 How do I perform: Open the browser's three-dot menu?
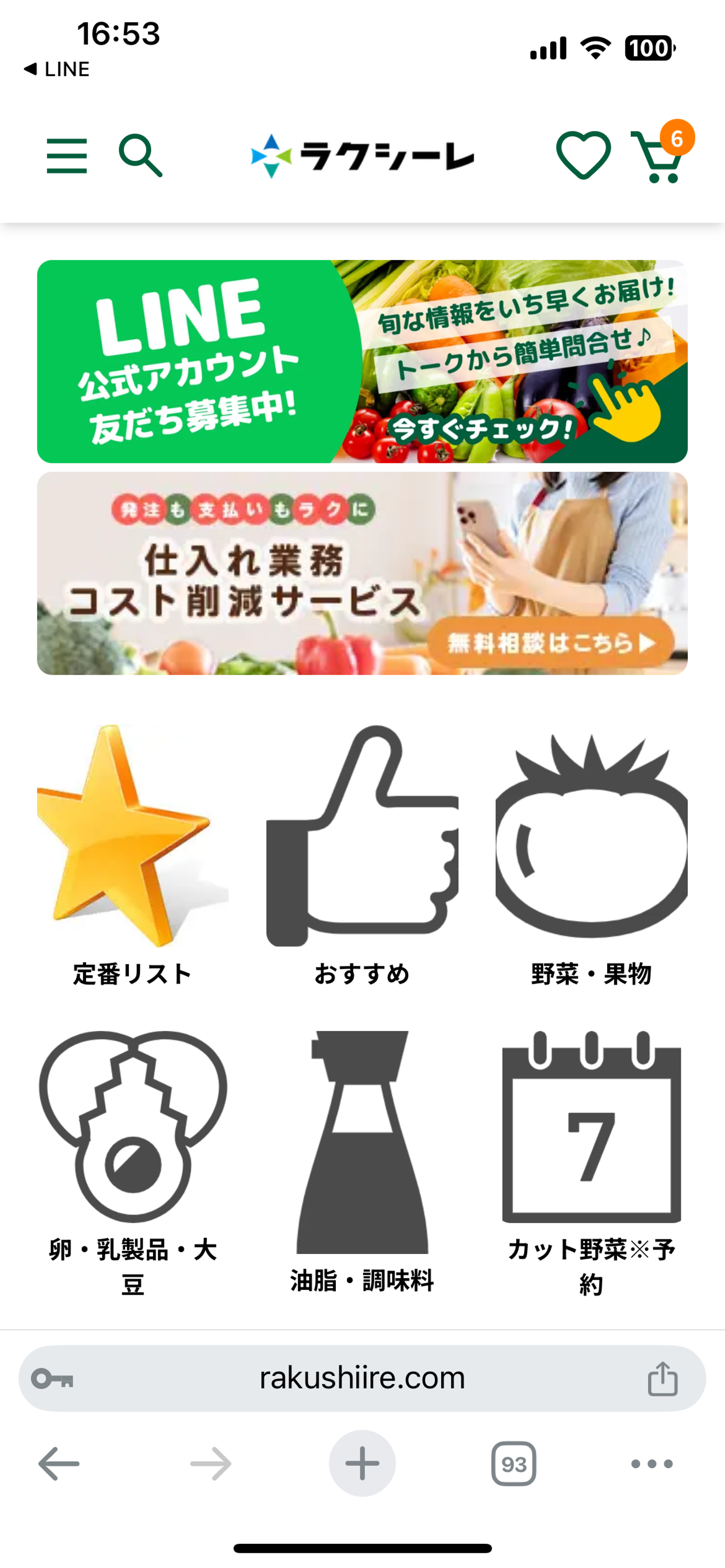pos(651,1463)
